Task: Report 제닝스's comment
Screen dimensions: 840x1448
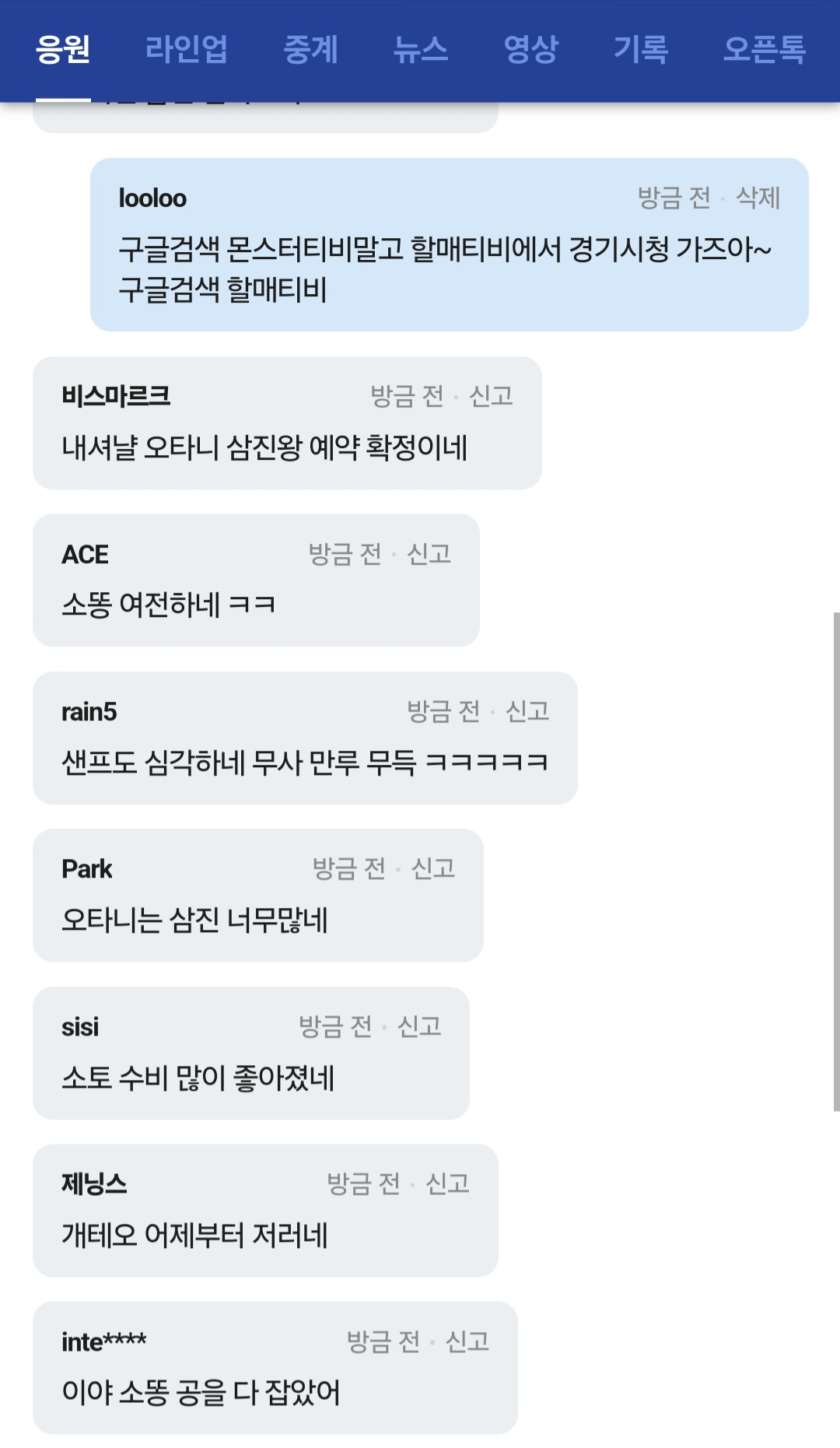Action: click(447, 1183)
